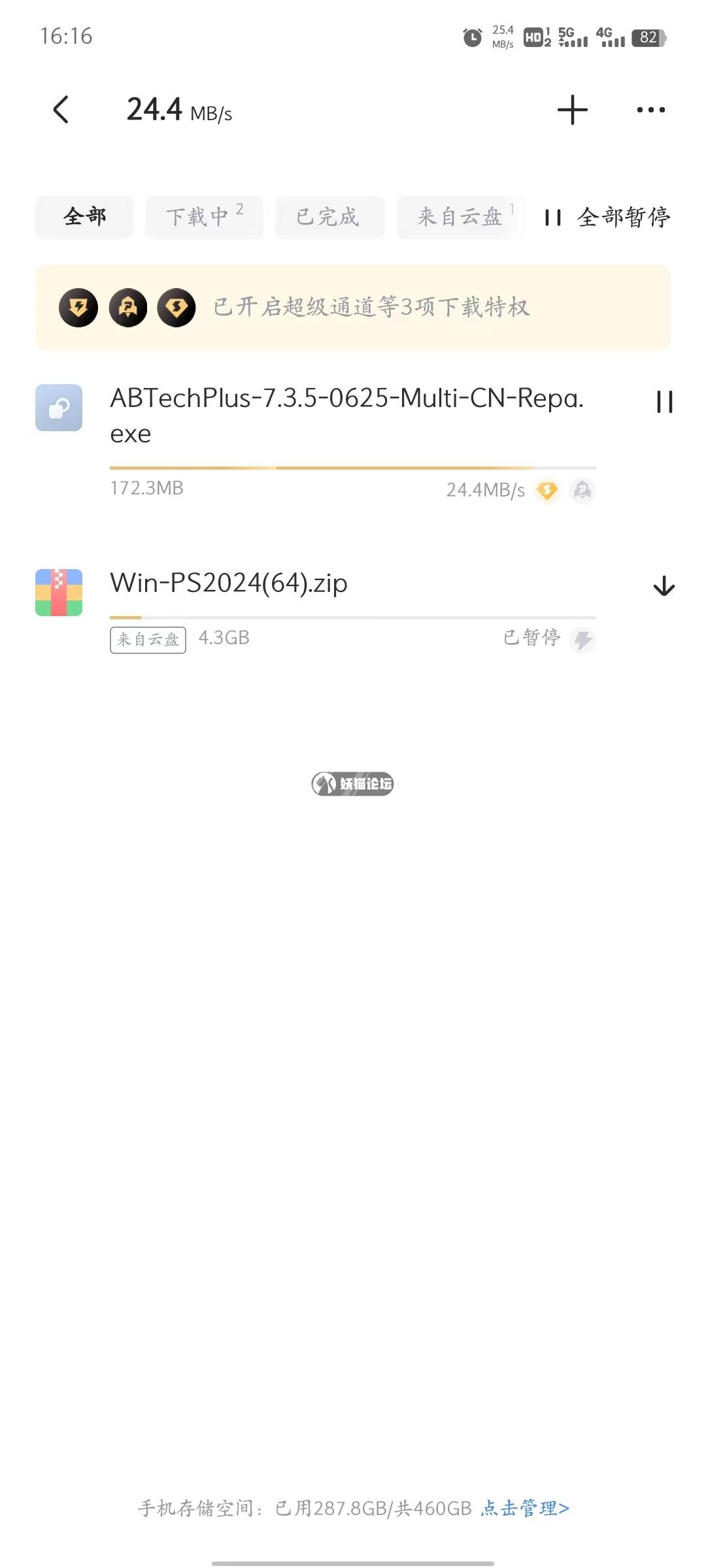Open the three-dot overflow menu
706x1568 pixels.
tap(650, 110)
